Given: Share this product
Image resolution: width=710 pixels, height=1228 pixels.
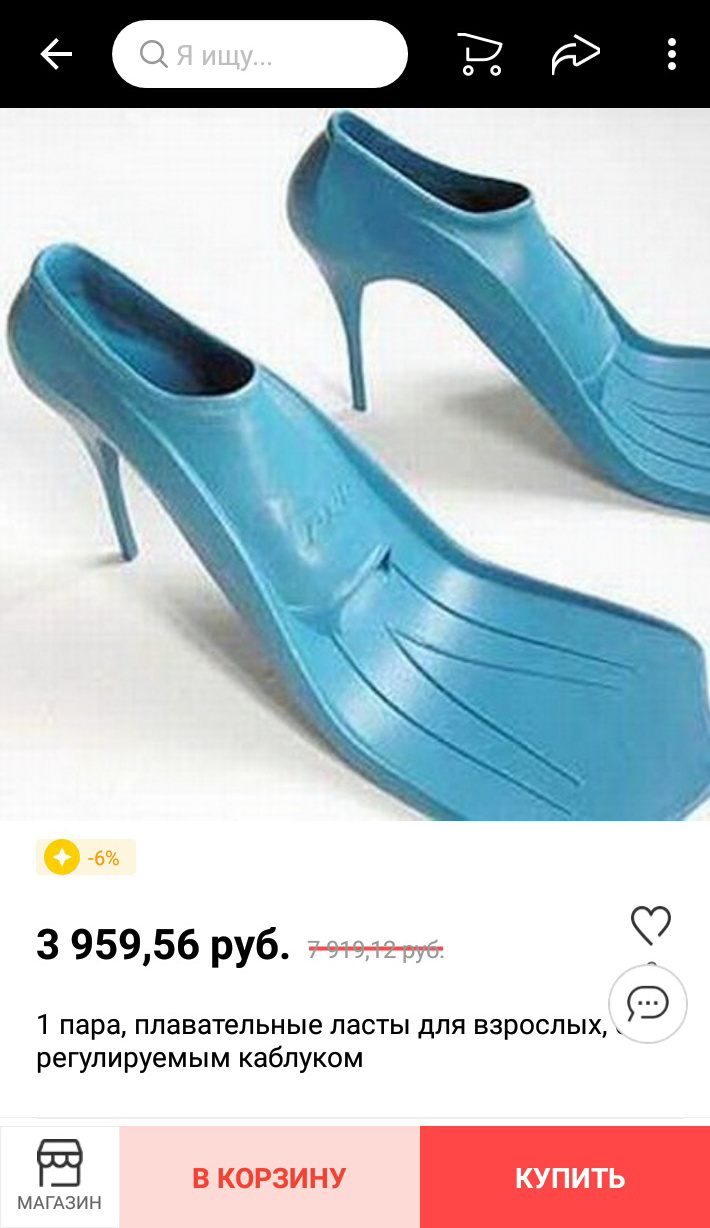Looking at the screenshot, I should coord(576,54).
